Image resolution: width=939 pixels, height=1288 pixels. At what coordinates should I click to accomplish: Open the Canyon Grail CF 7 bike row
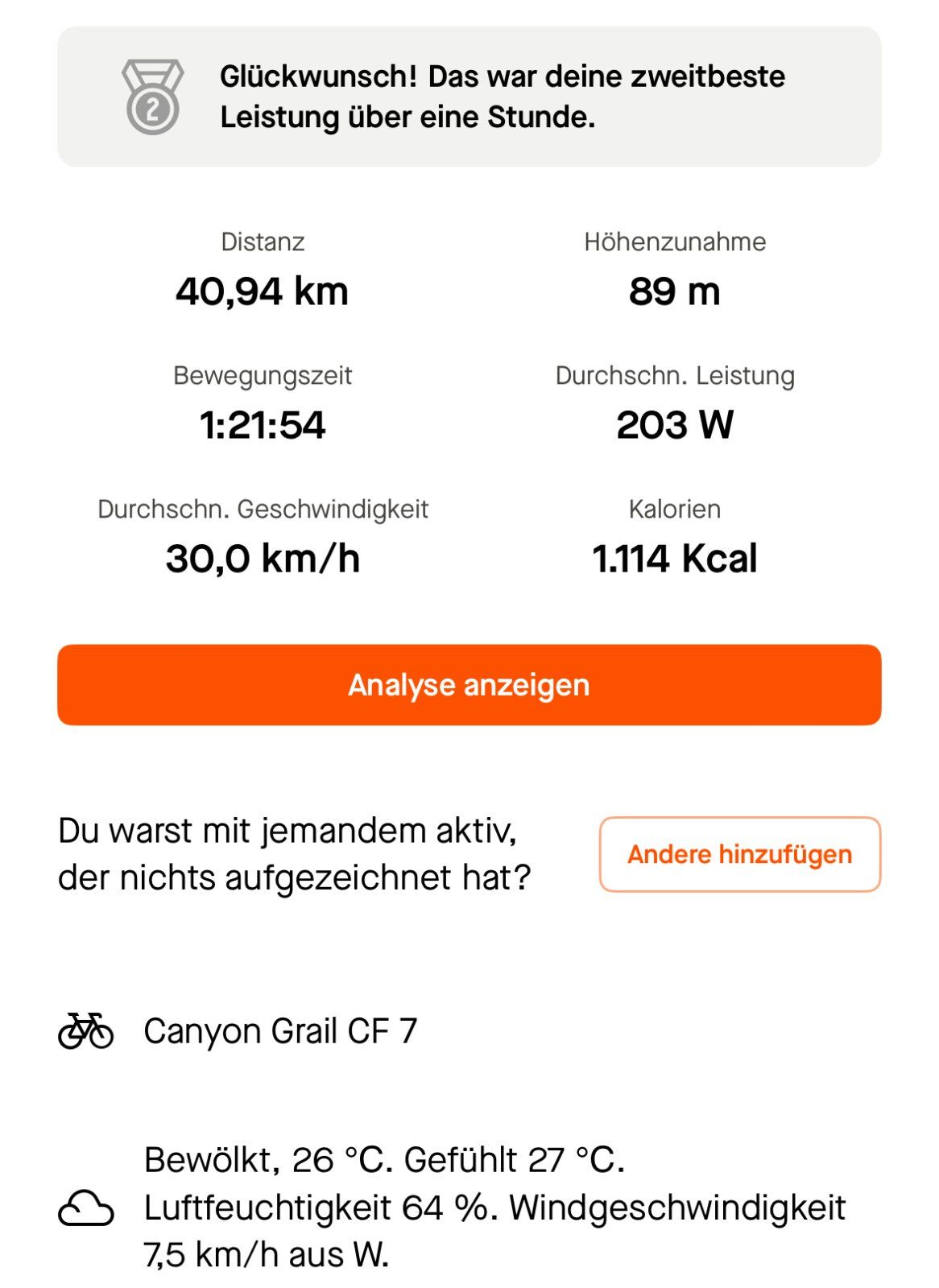280,1031
